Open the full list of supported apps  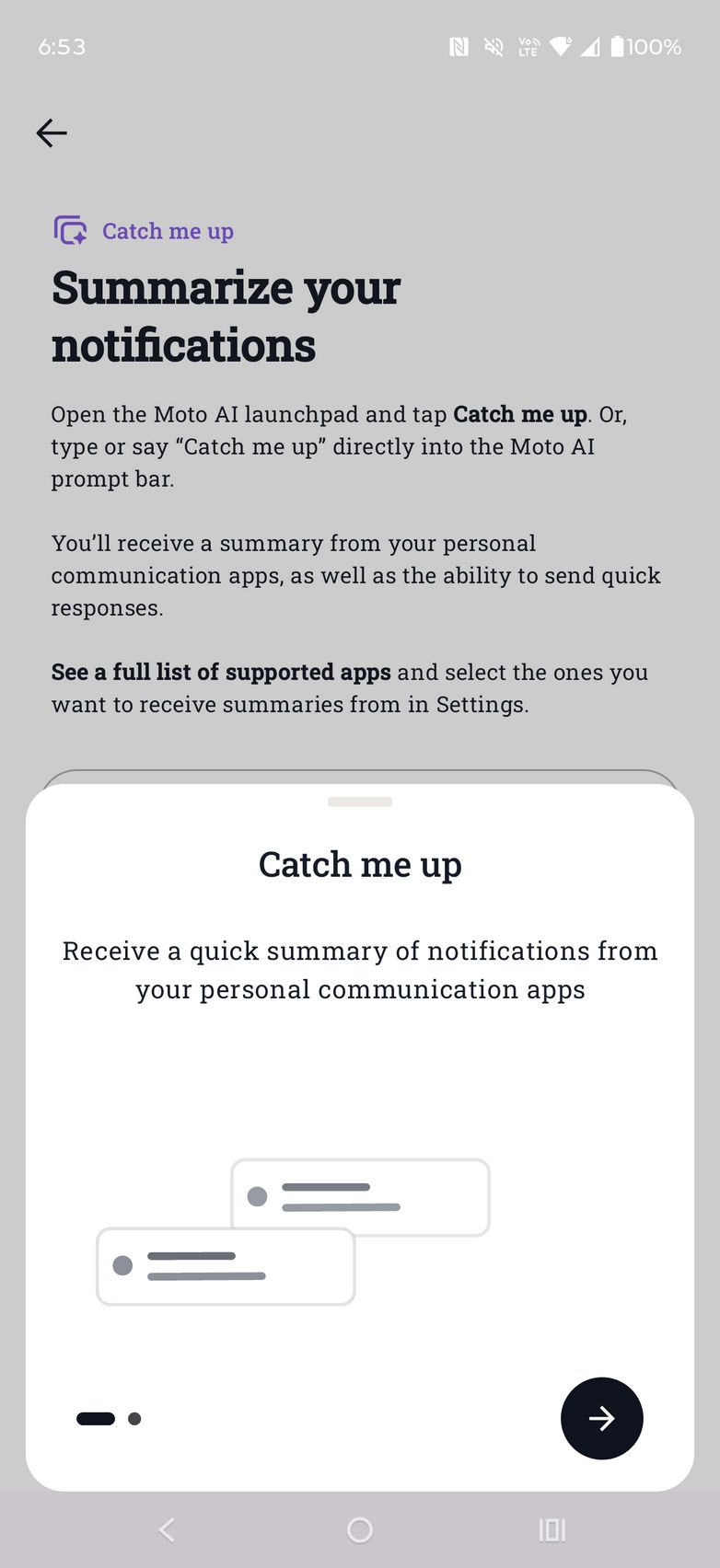(221, 673)
